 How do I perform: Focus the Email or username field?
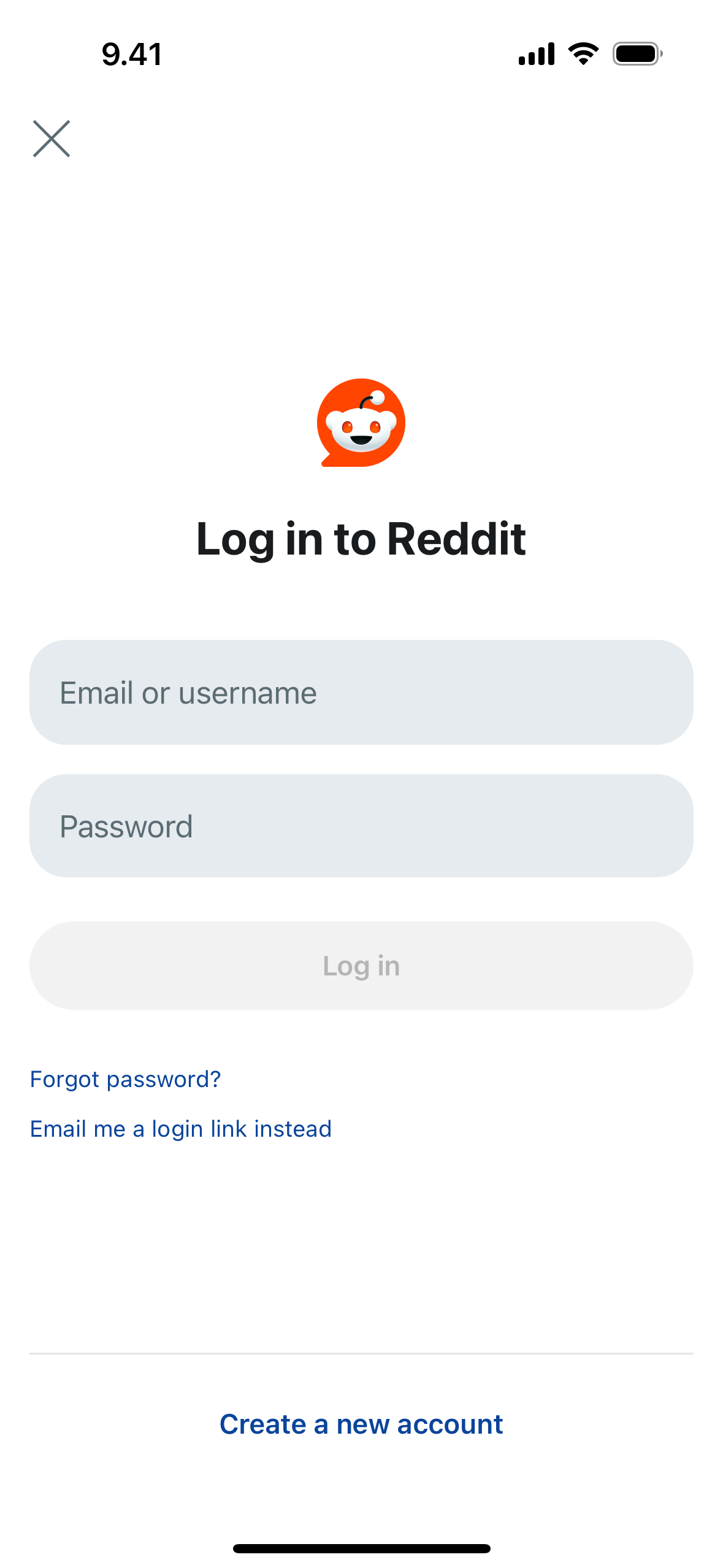361,692
